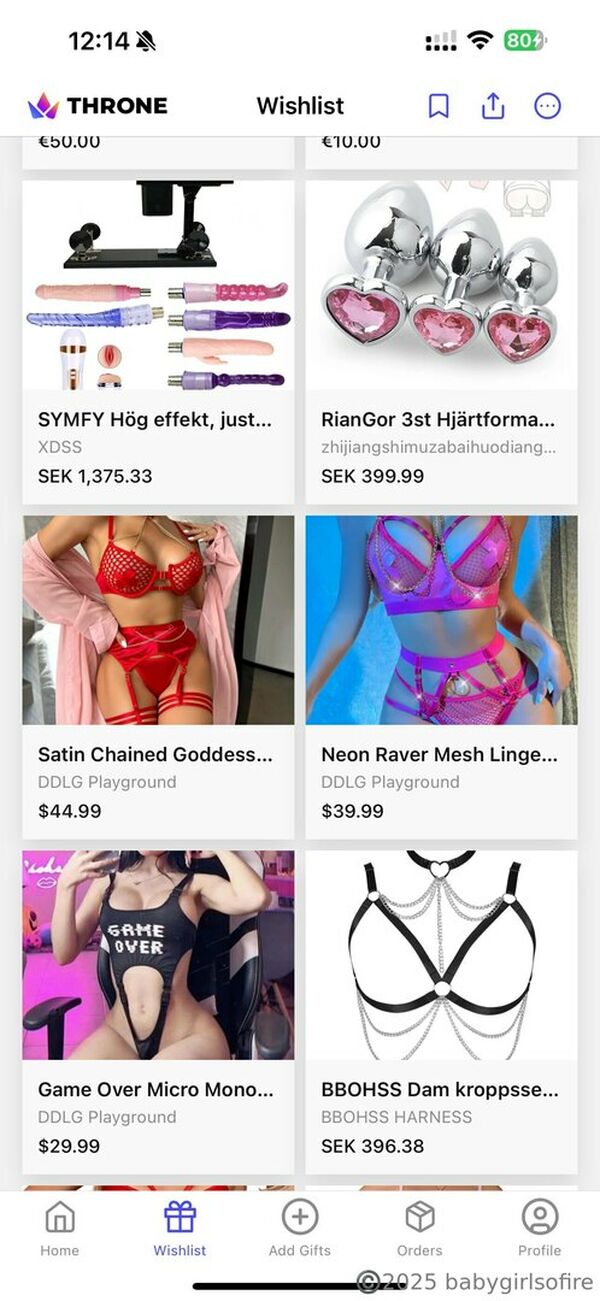
Task: Open the bookmark icon in header
Action: (438, 106)
